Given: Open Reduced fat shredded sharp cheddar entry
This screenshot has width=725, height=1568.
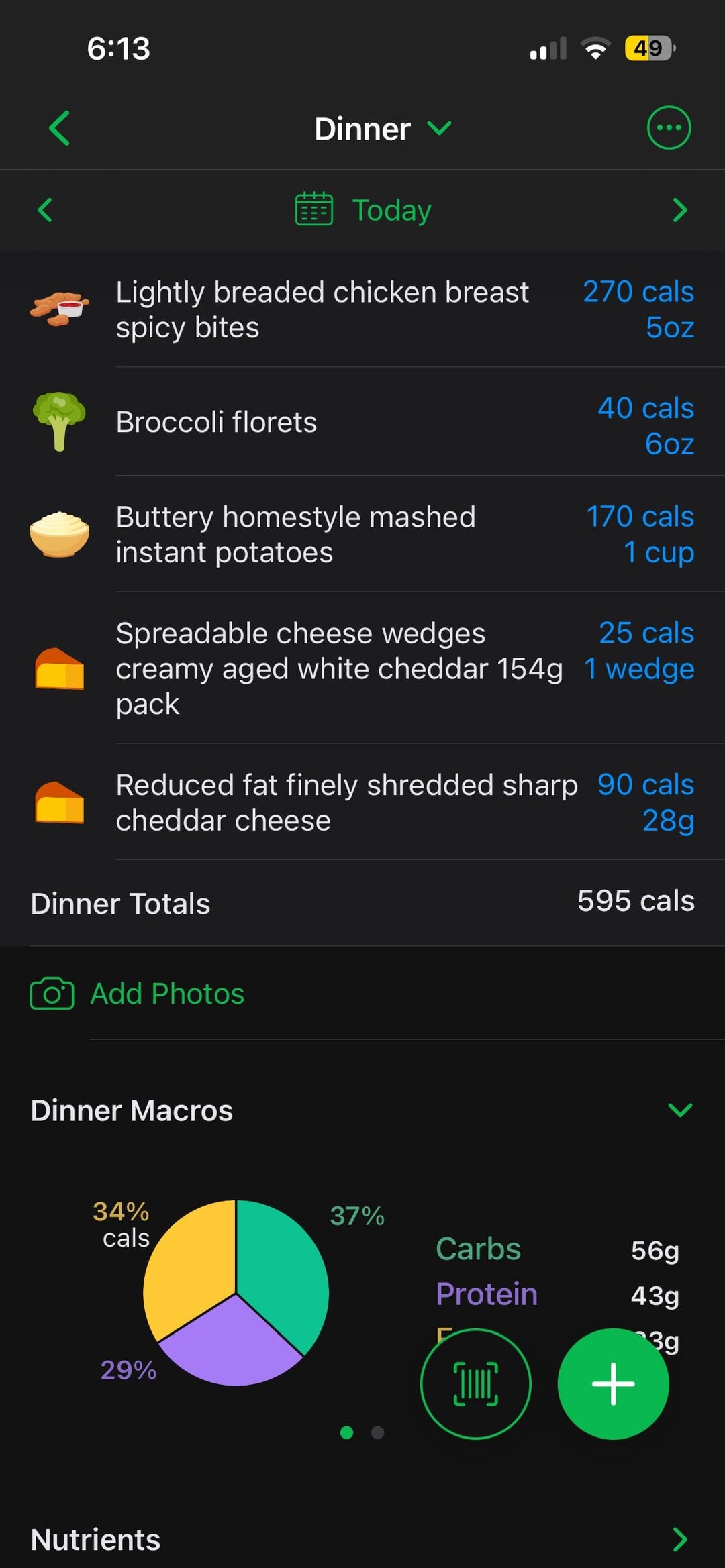Looking at the screenshot, I should click(x=362, y=802).
